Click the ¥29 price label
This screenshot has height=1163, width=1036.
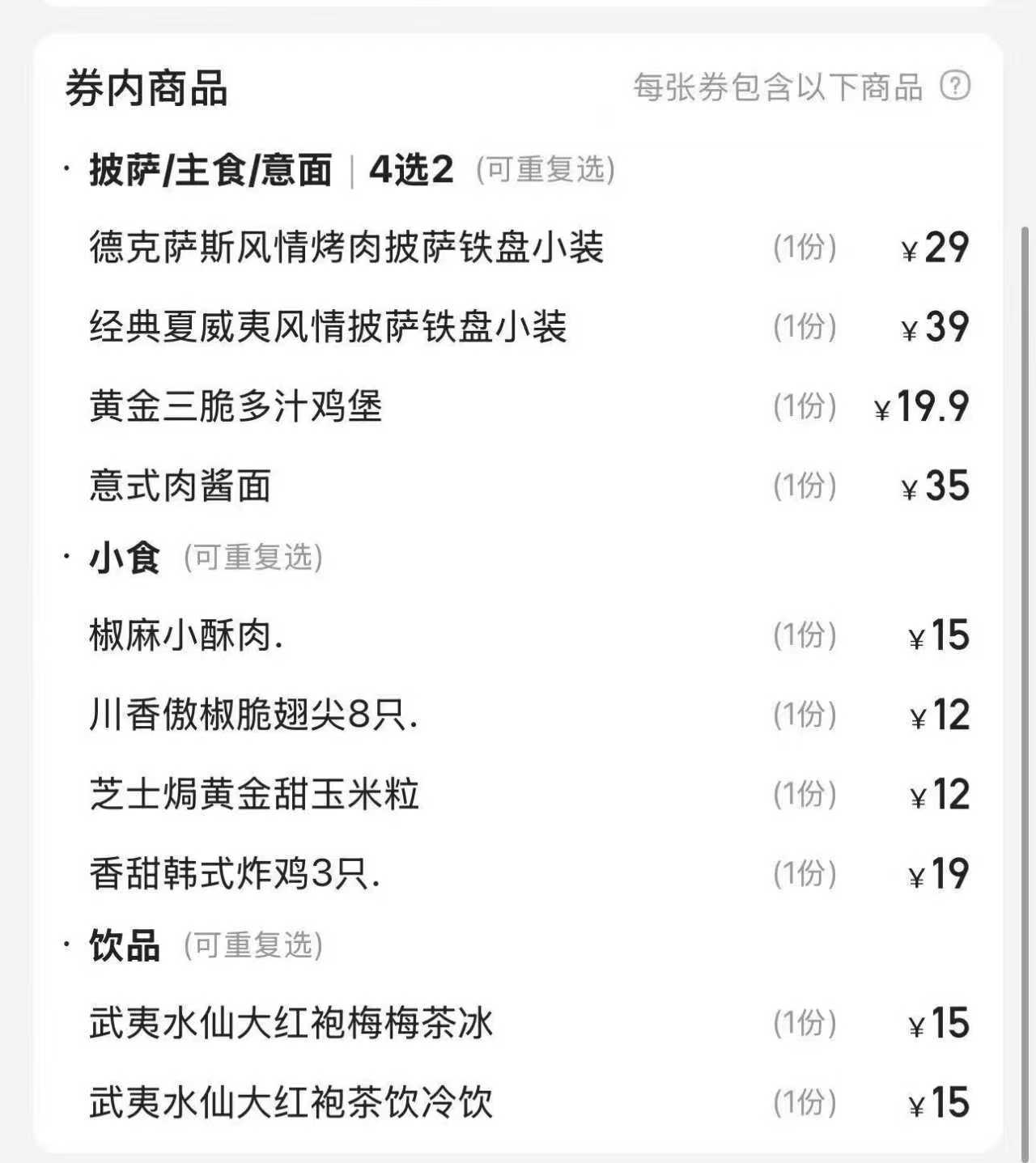click(937, 248)
